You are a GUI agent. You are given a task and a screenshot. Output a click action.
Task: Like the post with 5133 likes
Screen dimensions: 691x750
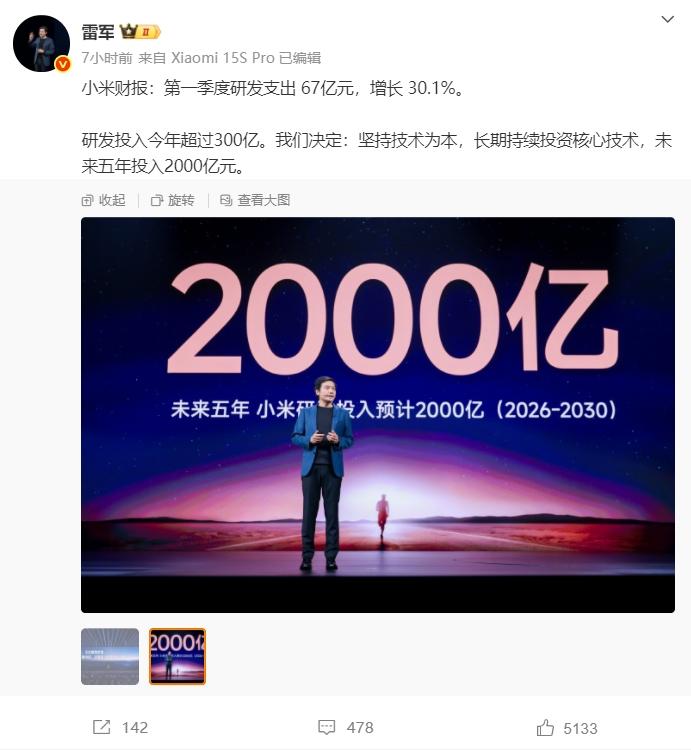566,727
